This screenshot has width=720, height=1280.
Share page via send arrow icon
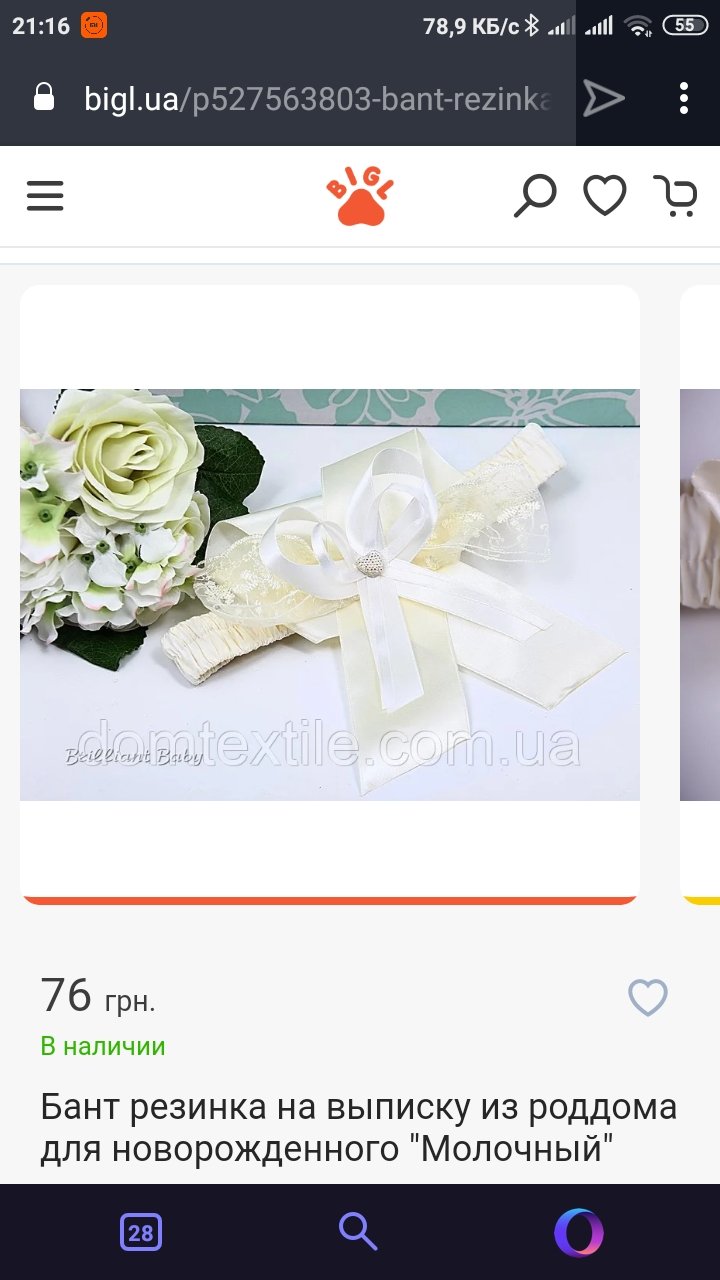pos(604,98)
